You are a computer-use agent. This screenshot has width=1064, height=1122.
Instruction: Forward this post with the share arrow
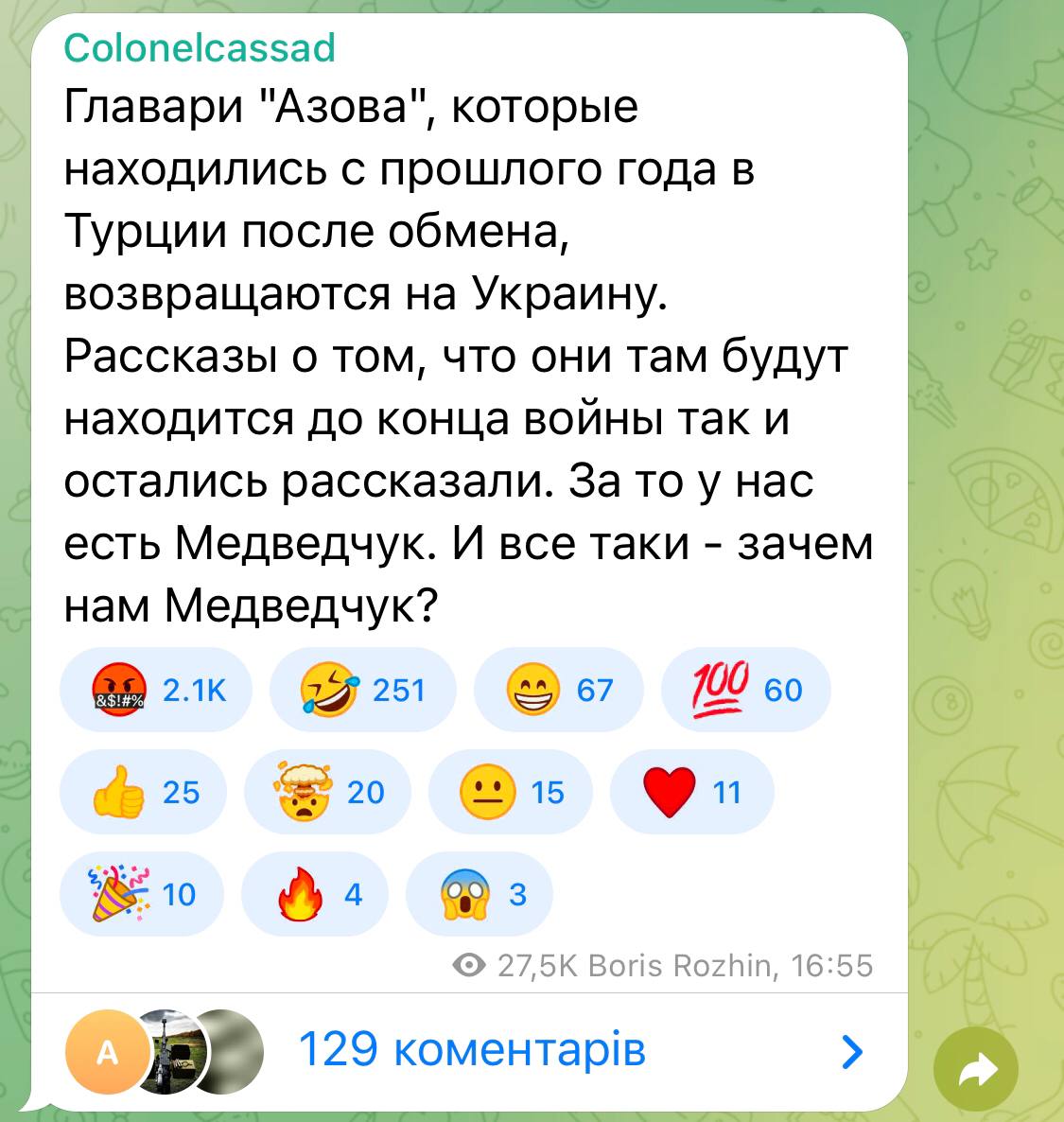tap(976, 1069)
